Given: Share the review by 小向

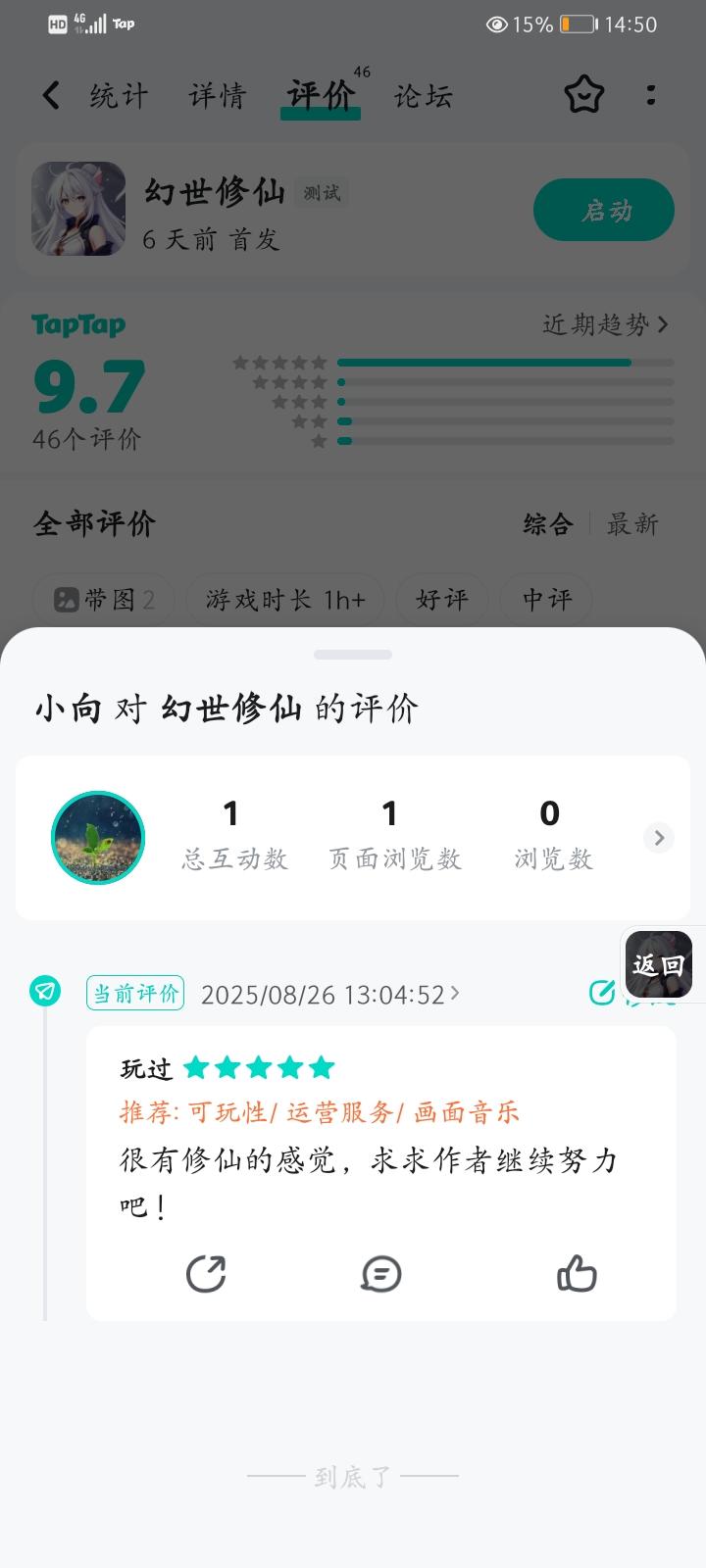Looking at the screenshot, I should [x=206, y=1274].
